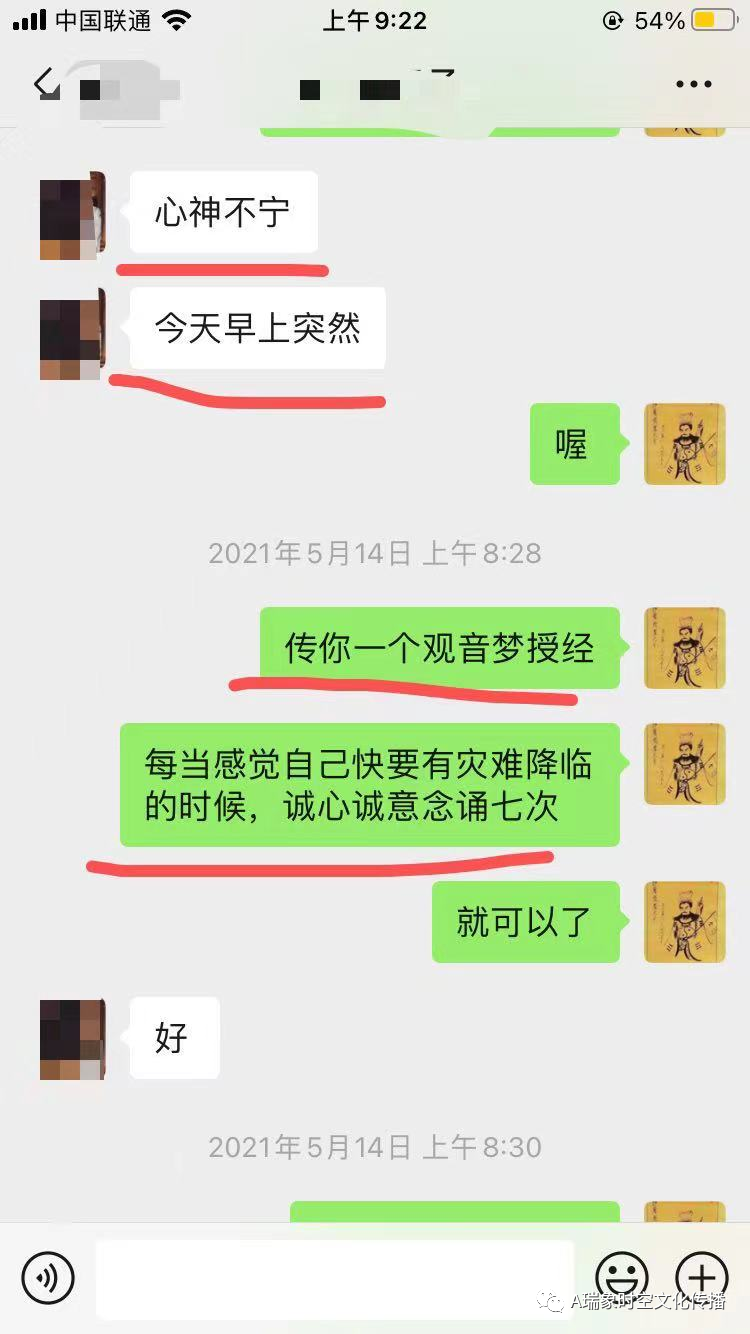Tap the sticker next to 就可以了
Image resolution: width=750 pixels, height=1334 pixels.
[685, 923]
